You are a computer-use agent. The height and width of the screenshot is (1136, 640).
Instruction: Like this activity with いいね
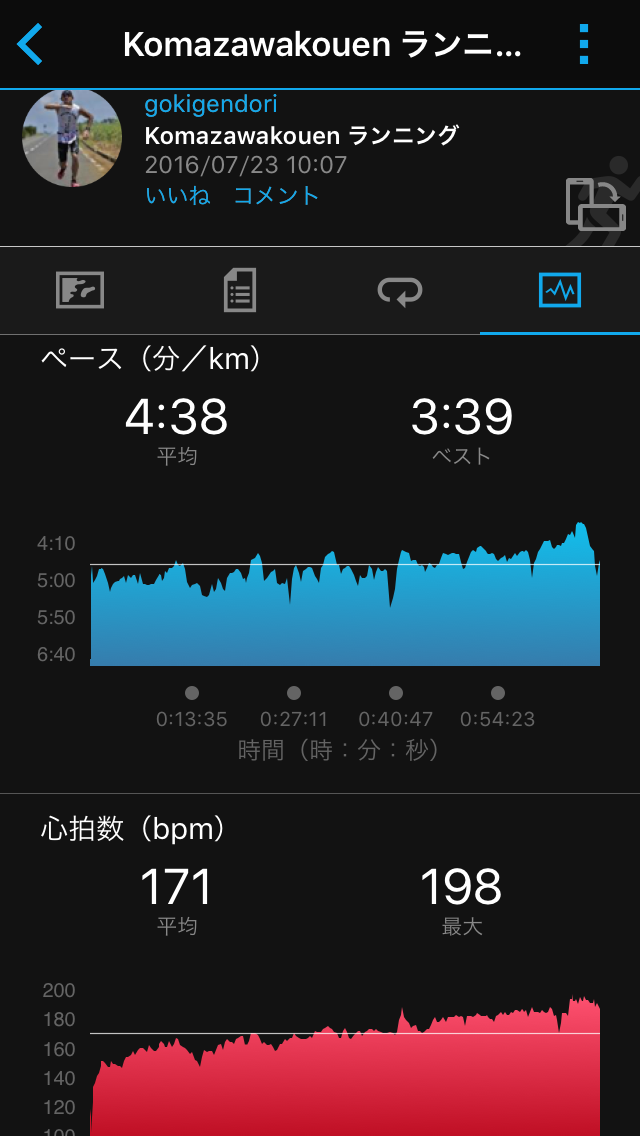[x=178, y=195]
